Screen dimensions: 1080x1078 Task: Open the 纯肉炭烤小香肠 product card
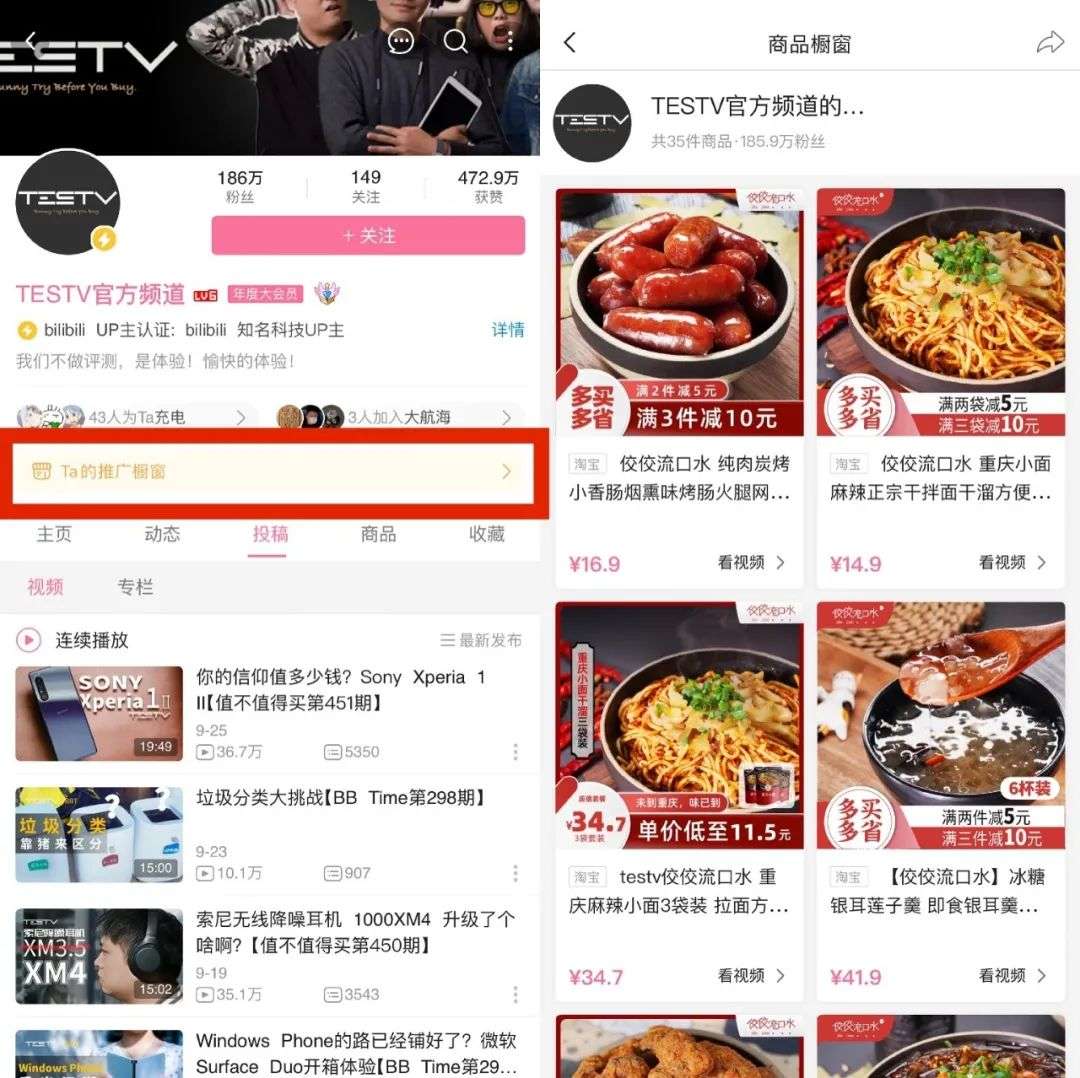click(679, 380)
